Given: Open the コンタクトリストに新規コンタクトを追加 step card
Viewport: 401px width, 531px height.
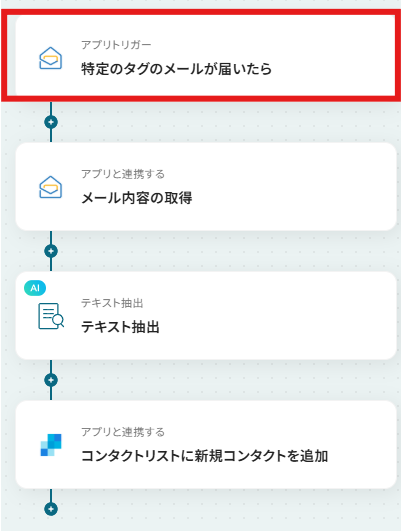Looking at the screenshot, I should [206, 445].
